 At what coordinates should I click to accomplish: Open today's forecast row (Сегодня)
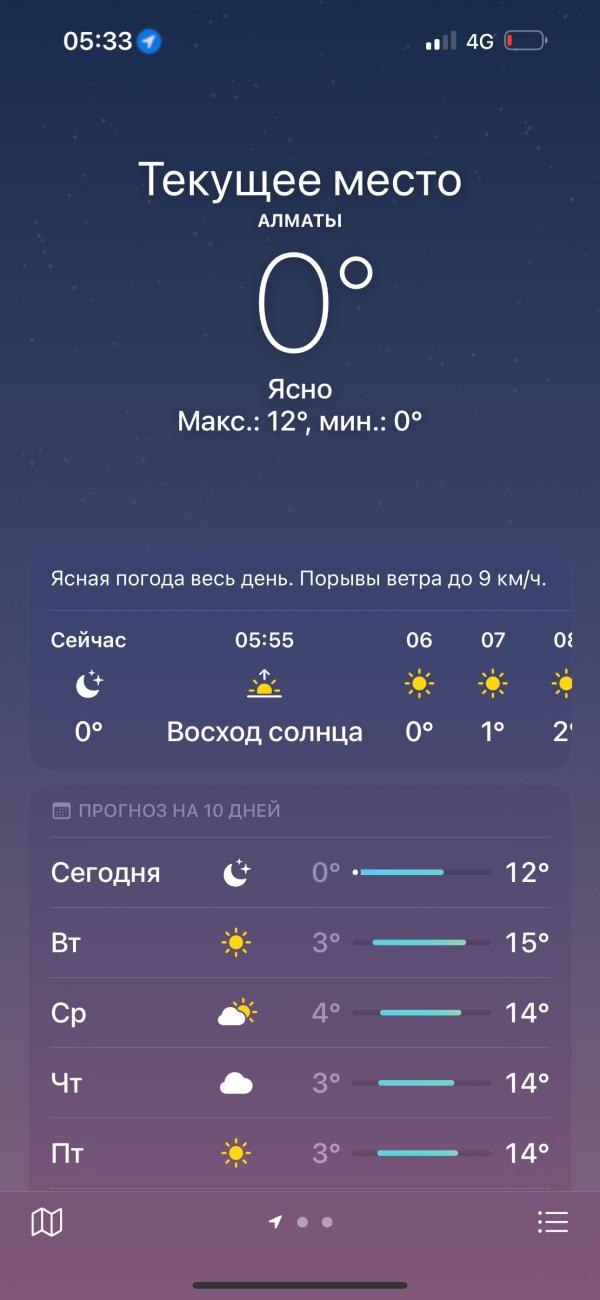click(x=300, y=873)
